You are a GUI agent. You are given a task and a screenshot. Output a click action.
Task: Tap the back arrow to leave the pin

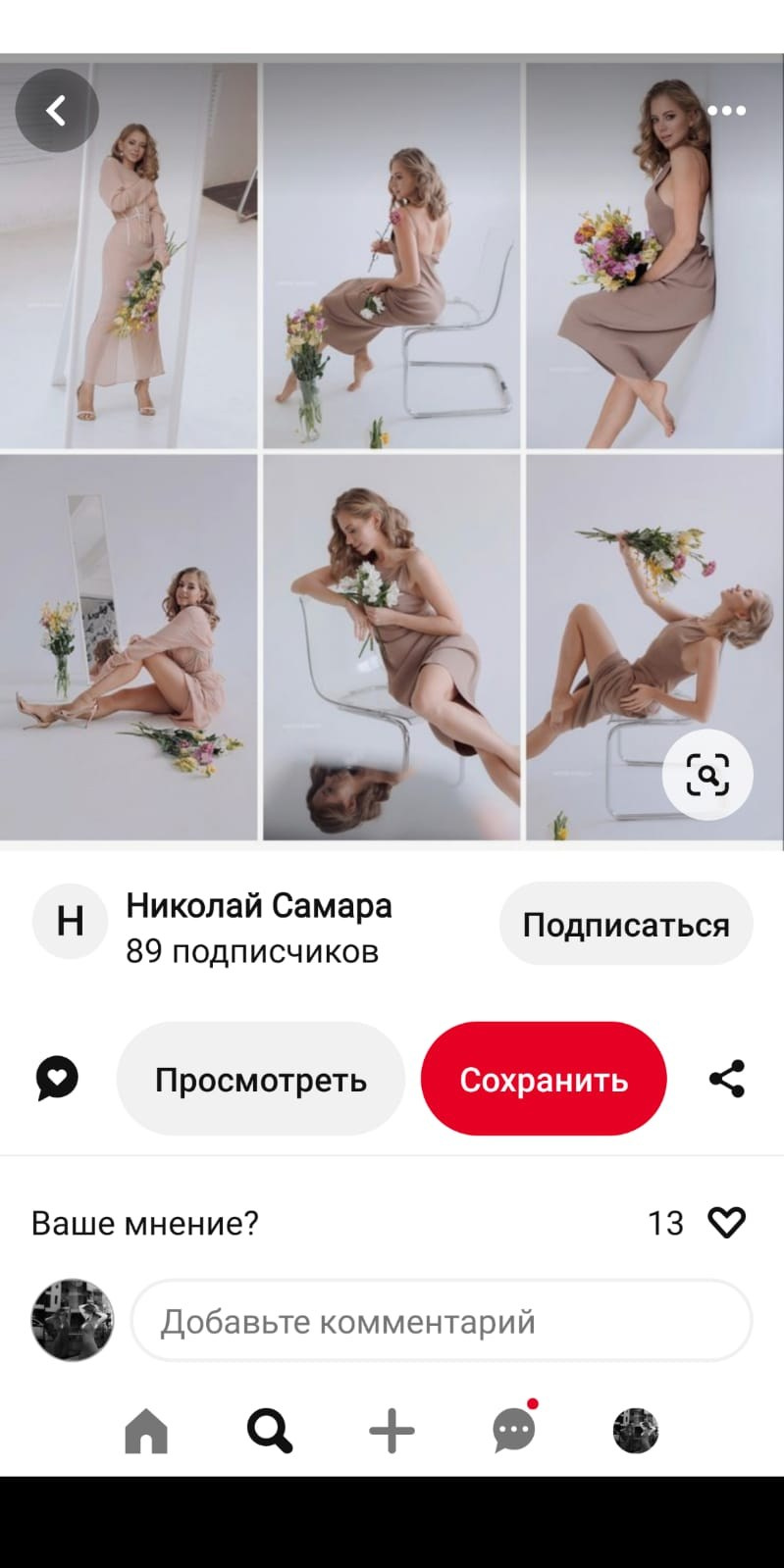(57, 109)
